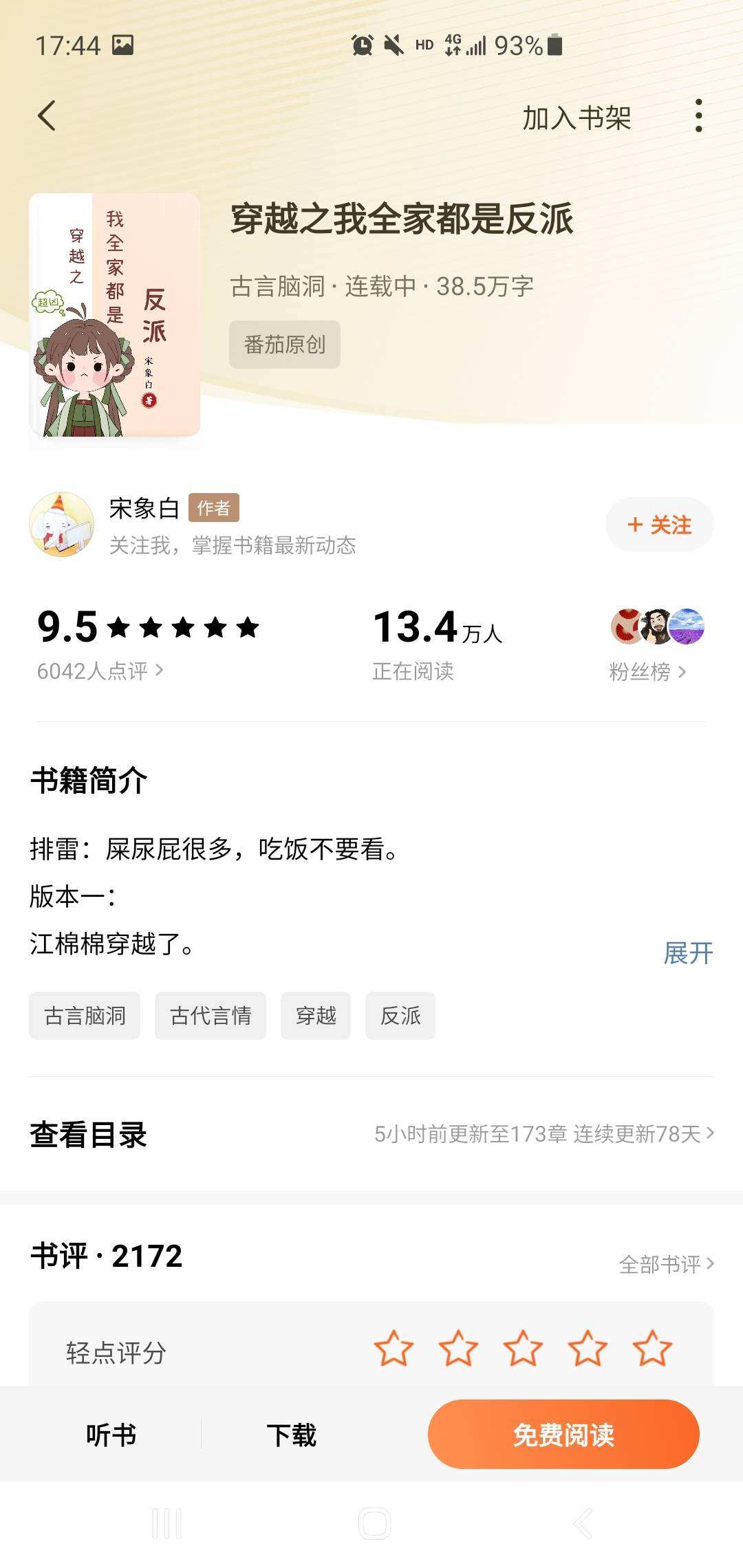Expand the book synopsis with 展开
The height and width of the screenshot is (1568, 743).
[x=687, y=953]
